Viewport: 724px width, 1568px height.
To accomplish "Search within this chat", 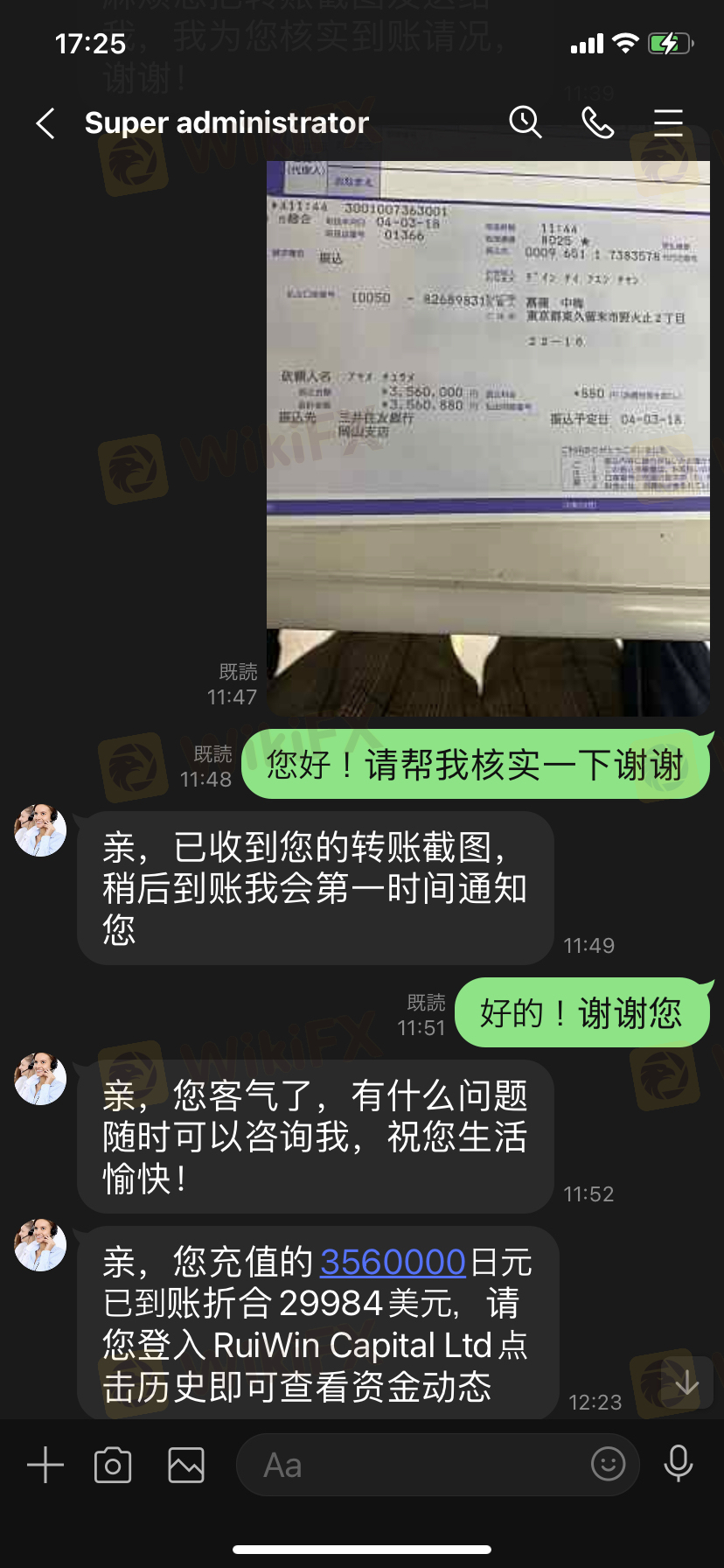I will click(526, 122).
